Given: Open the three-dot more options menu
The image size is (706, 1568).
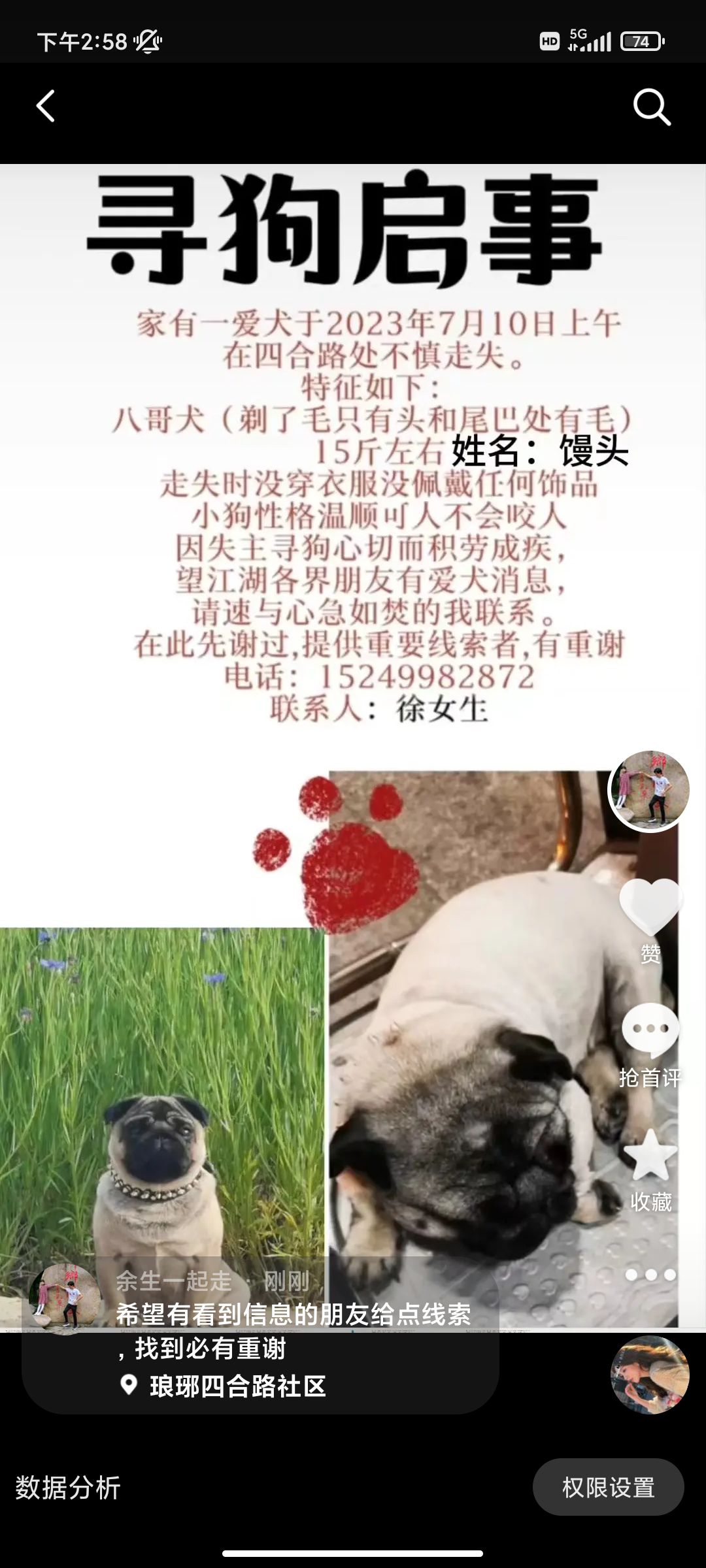Looking at the screenshot, I should 650,1275.
